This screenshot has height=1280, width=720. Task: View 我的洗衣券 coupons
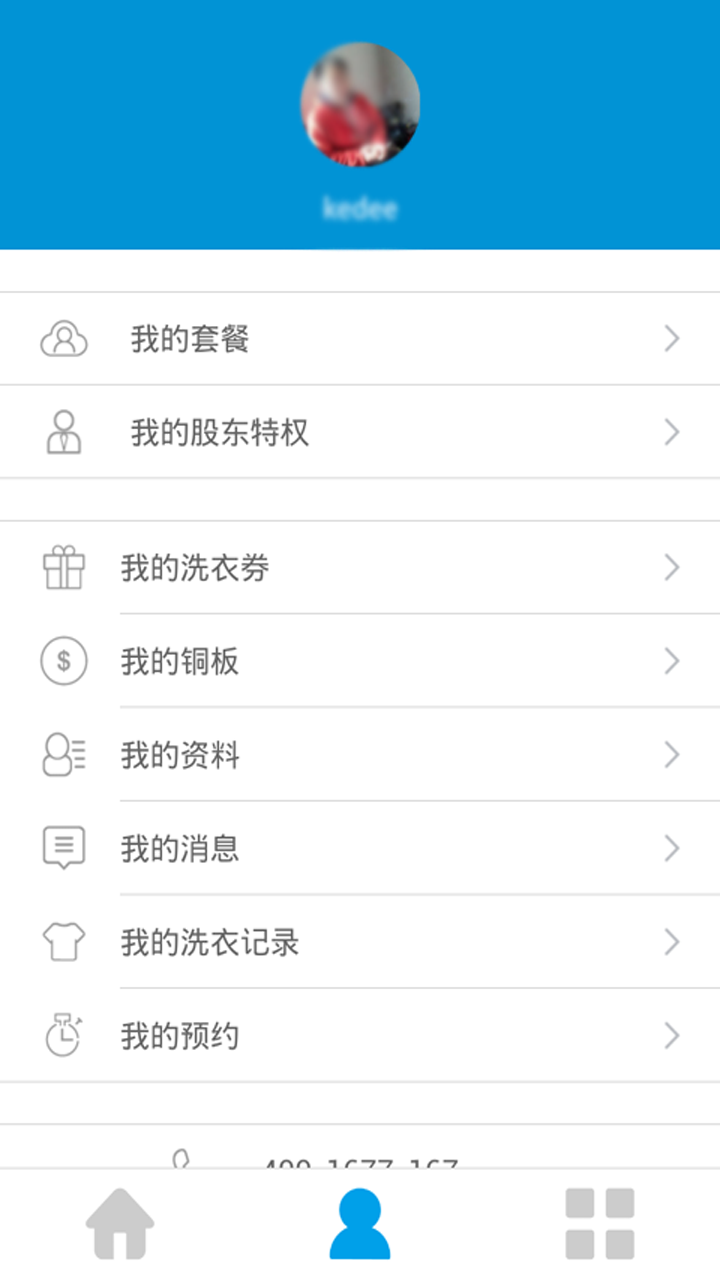coord(360,568)
